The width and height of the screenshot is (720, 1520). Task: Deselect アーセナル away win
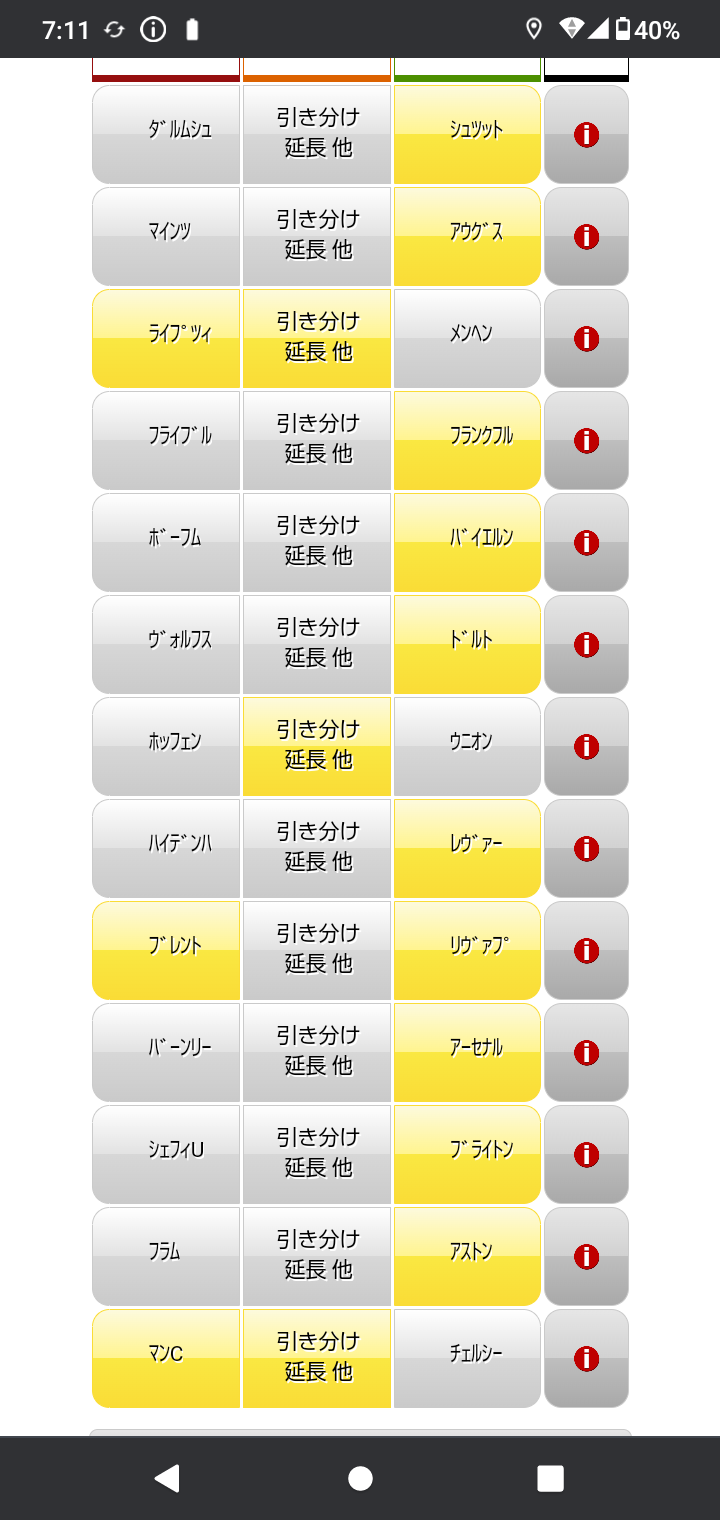(x=467, y=1052)
